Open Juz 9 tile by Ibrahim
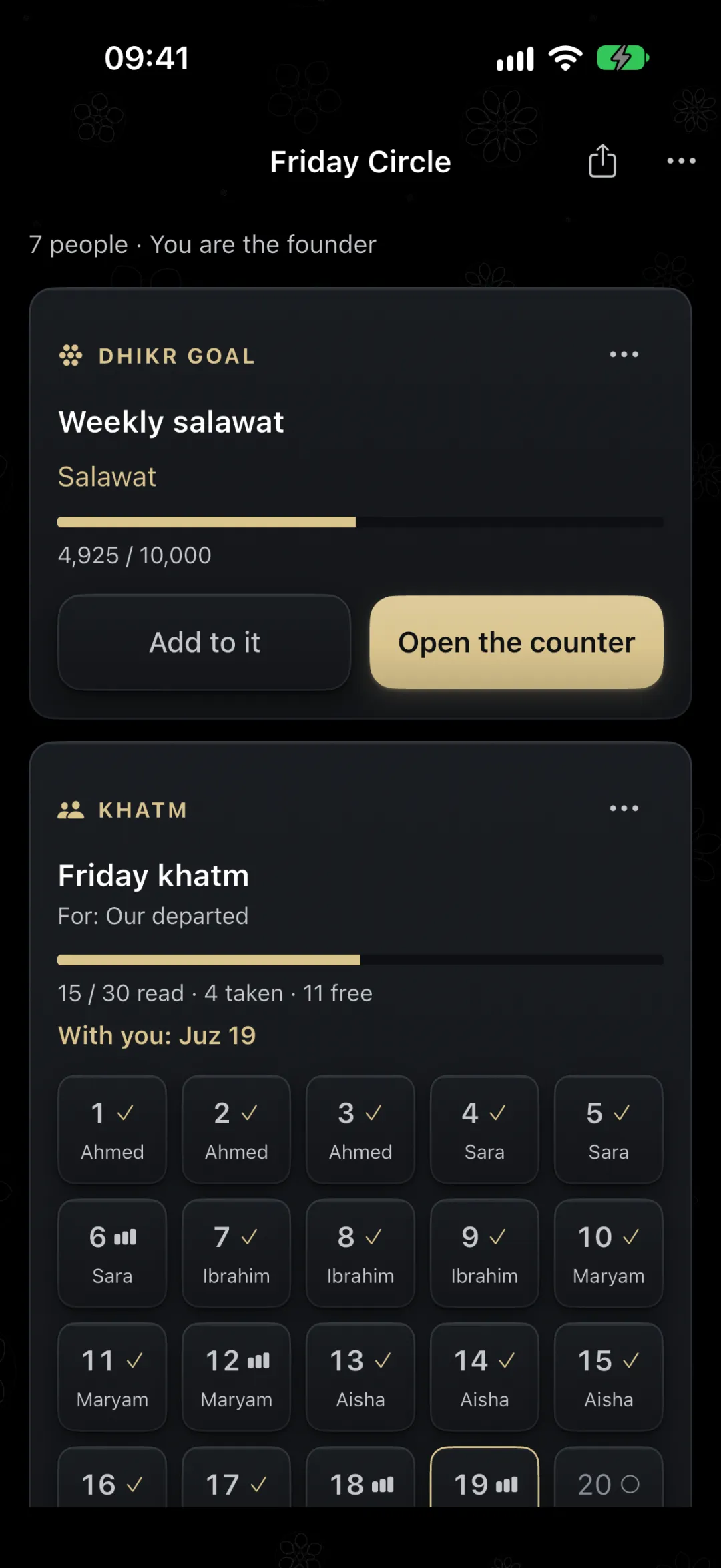Viewport: 721px width, 1568px height. [x=485, y=1253]
